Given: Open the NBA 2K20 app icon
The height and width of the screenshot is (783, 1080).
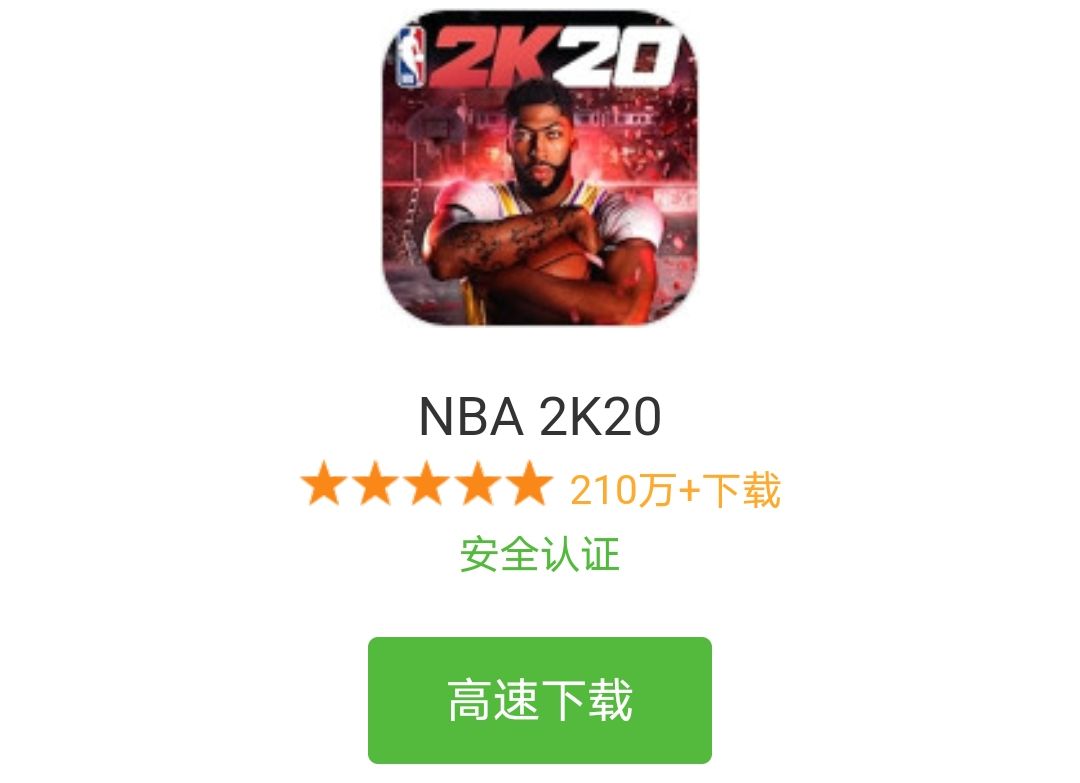Looking at the screenshot, I should coord(540,168).
